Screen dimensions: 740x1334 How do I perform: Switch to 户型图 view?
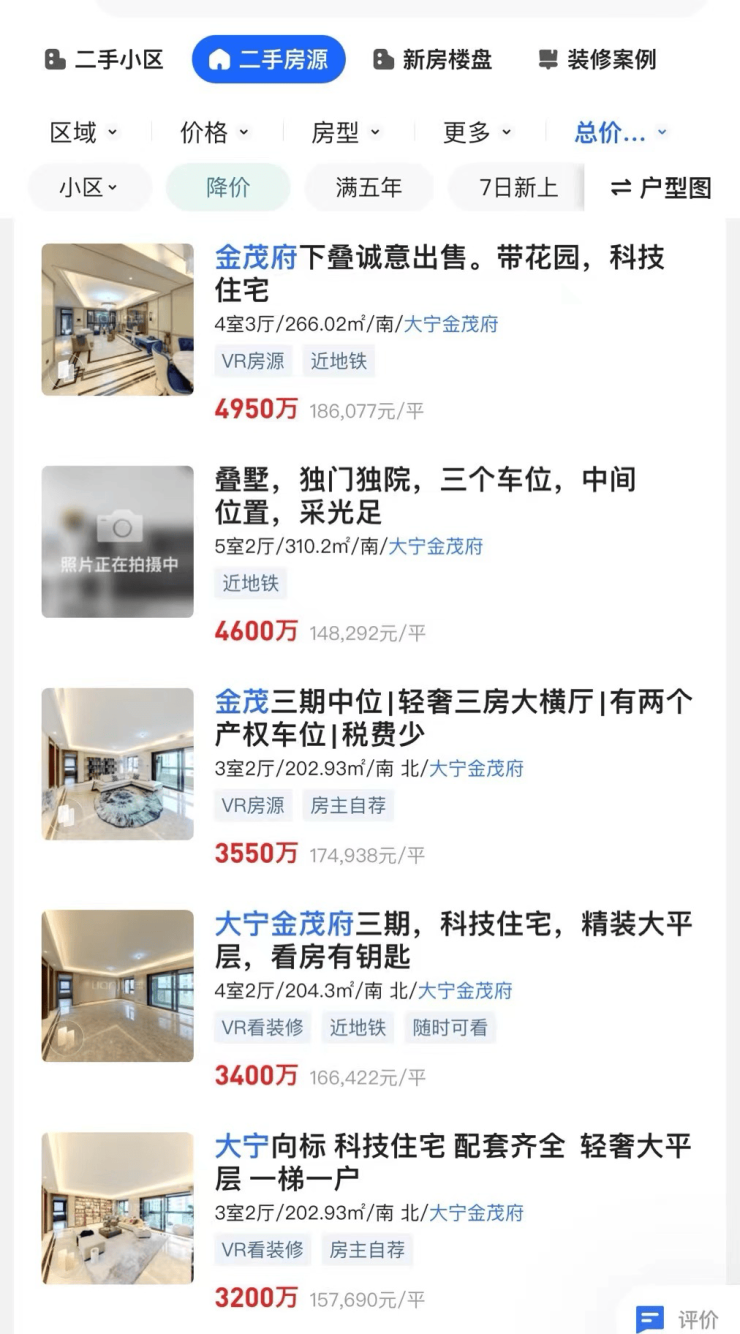coord(661,187)
